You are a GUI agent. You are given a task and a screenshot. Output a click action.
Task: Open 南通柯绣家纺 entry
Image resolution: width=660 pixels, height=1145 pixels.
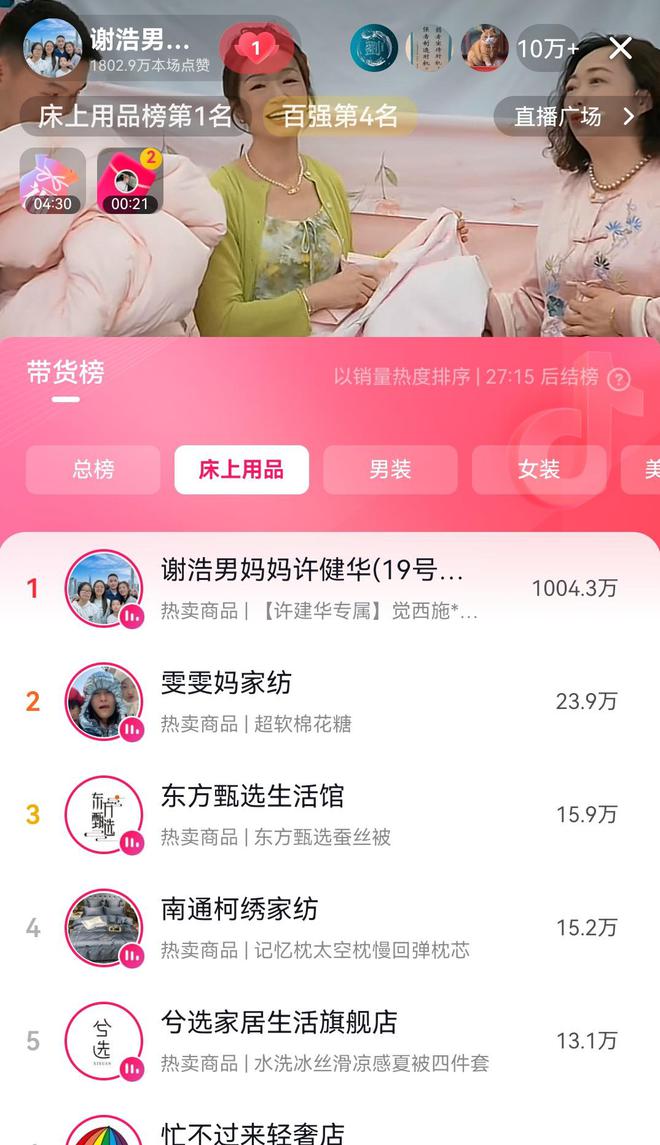click(x=330, y=927)
